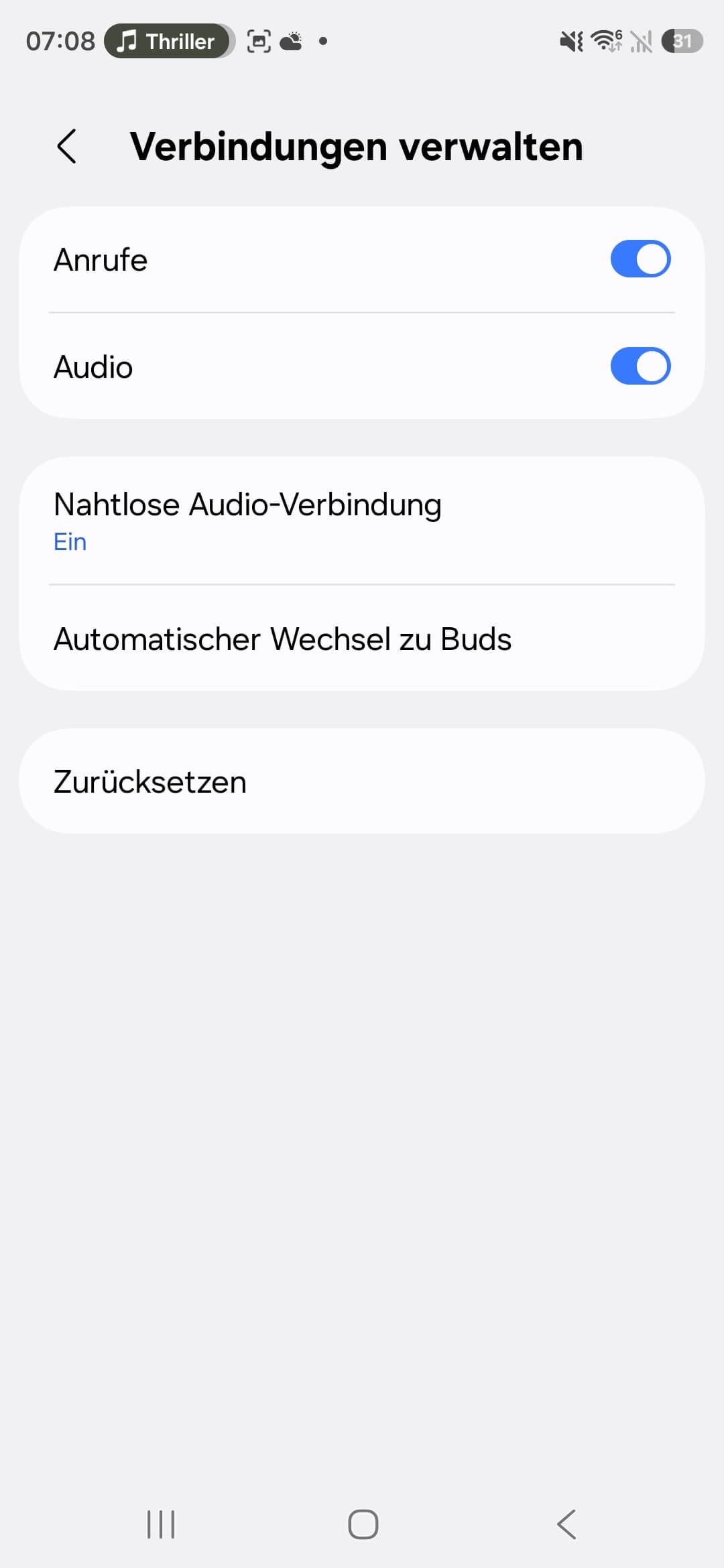Open Nahtlose Audio-Verbindung settings
Viewport: 724px width, 1568px height.
[362, 520]
